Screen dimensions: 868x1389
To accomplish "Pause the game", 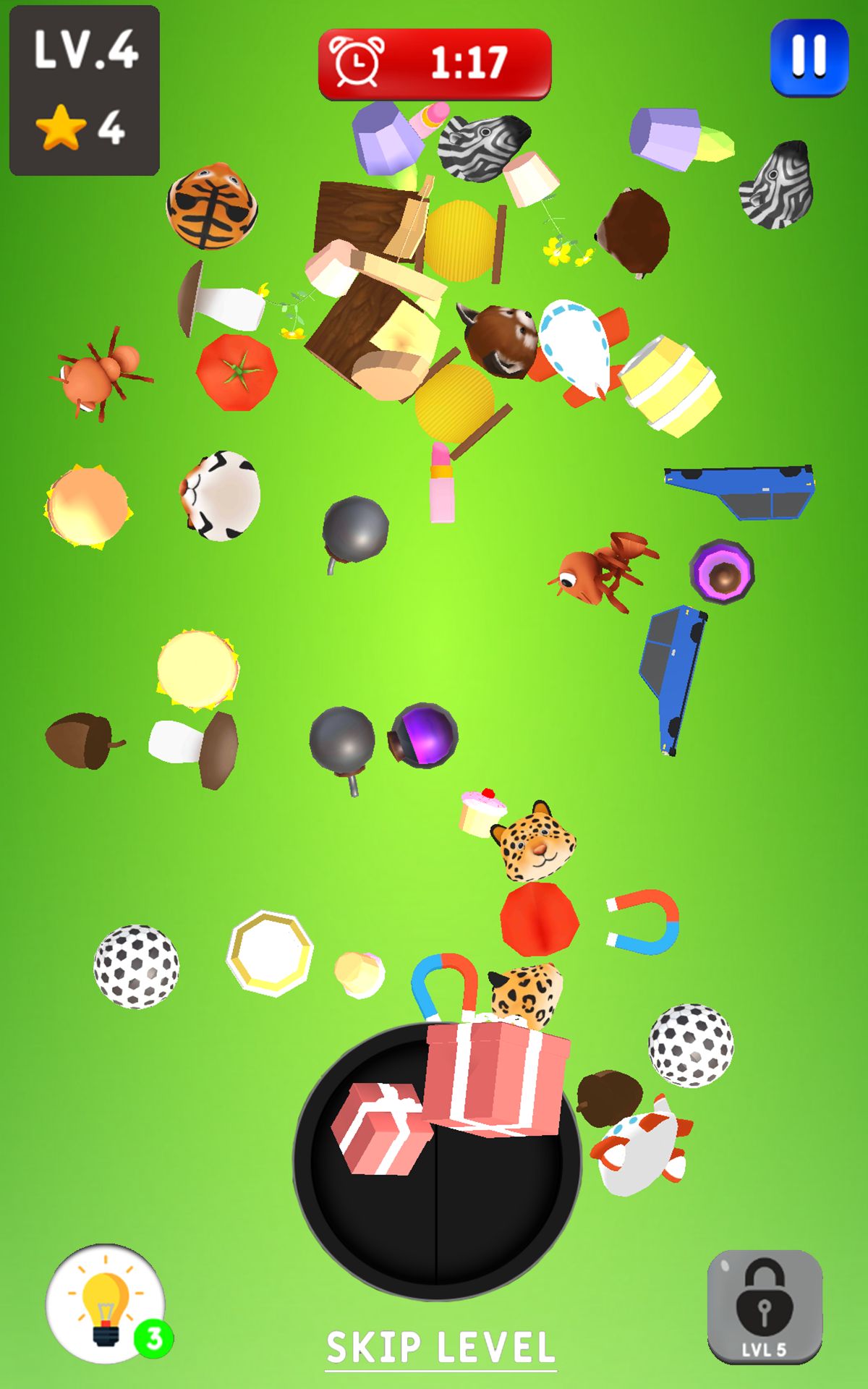I will 809,58.
